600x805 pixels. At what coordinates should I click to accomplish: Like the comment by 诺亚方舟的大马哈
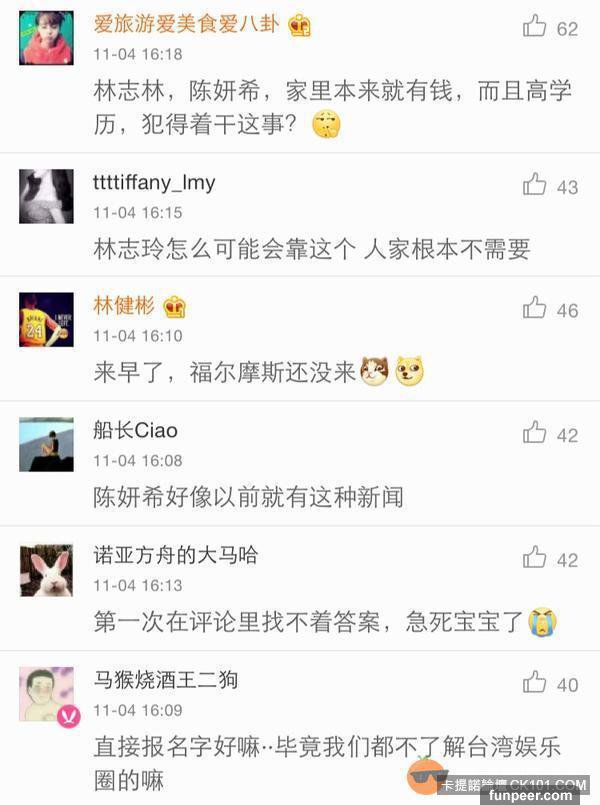point(535,558)
